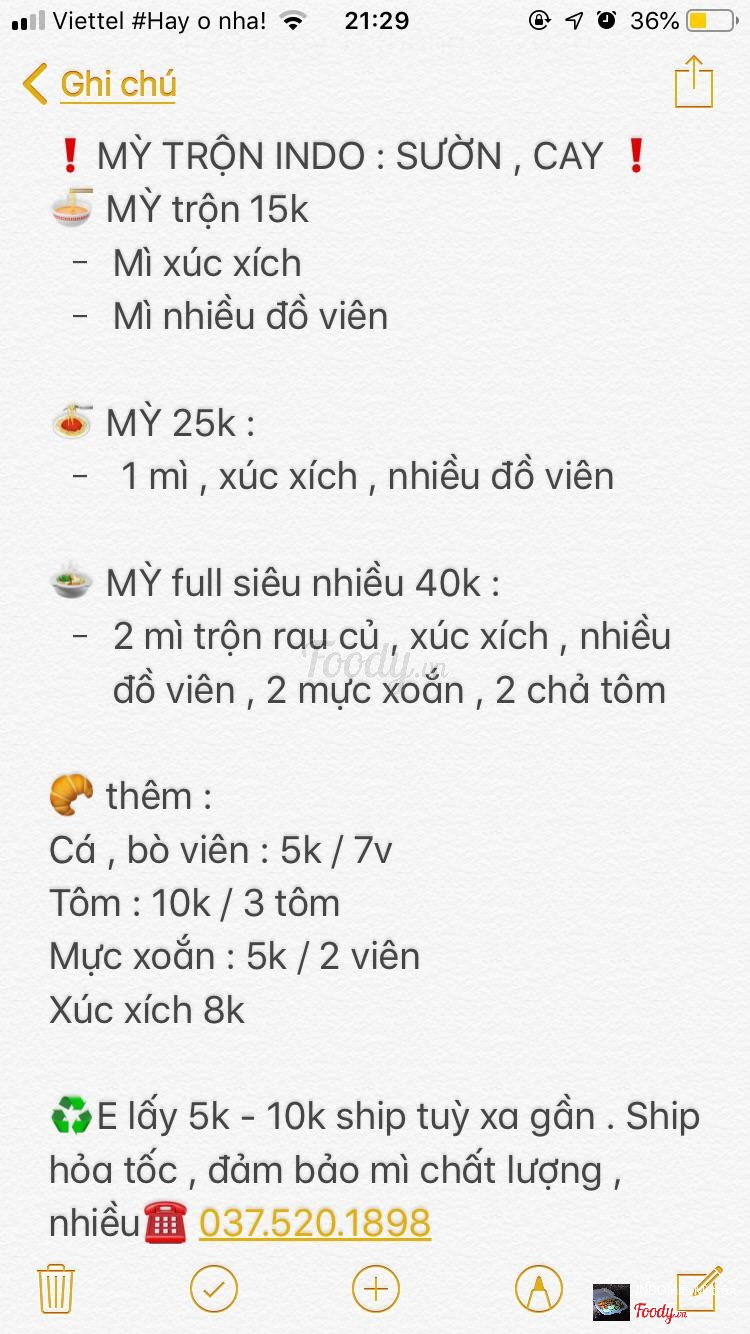Open the plus attachment menu
Screen dimensions: 750x1334
pos(376,1289)
